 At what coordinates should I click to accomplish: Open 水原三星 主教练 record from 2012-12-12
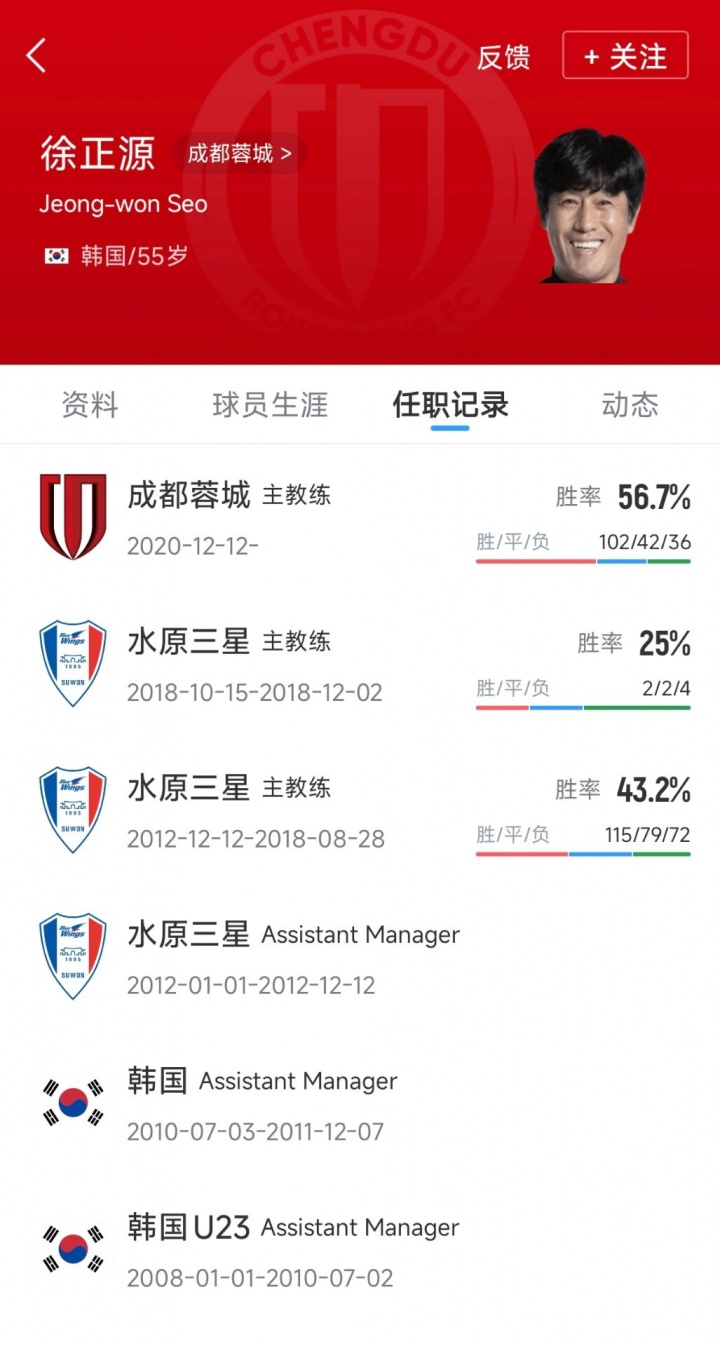[x=360, y=811]
